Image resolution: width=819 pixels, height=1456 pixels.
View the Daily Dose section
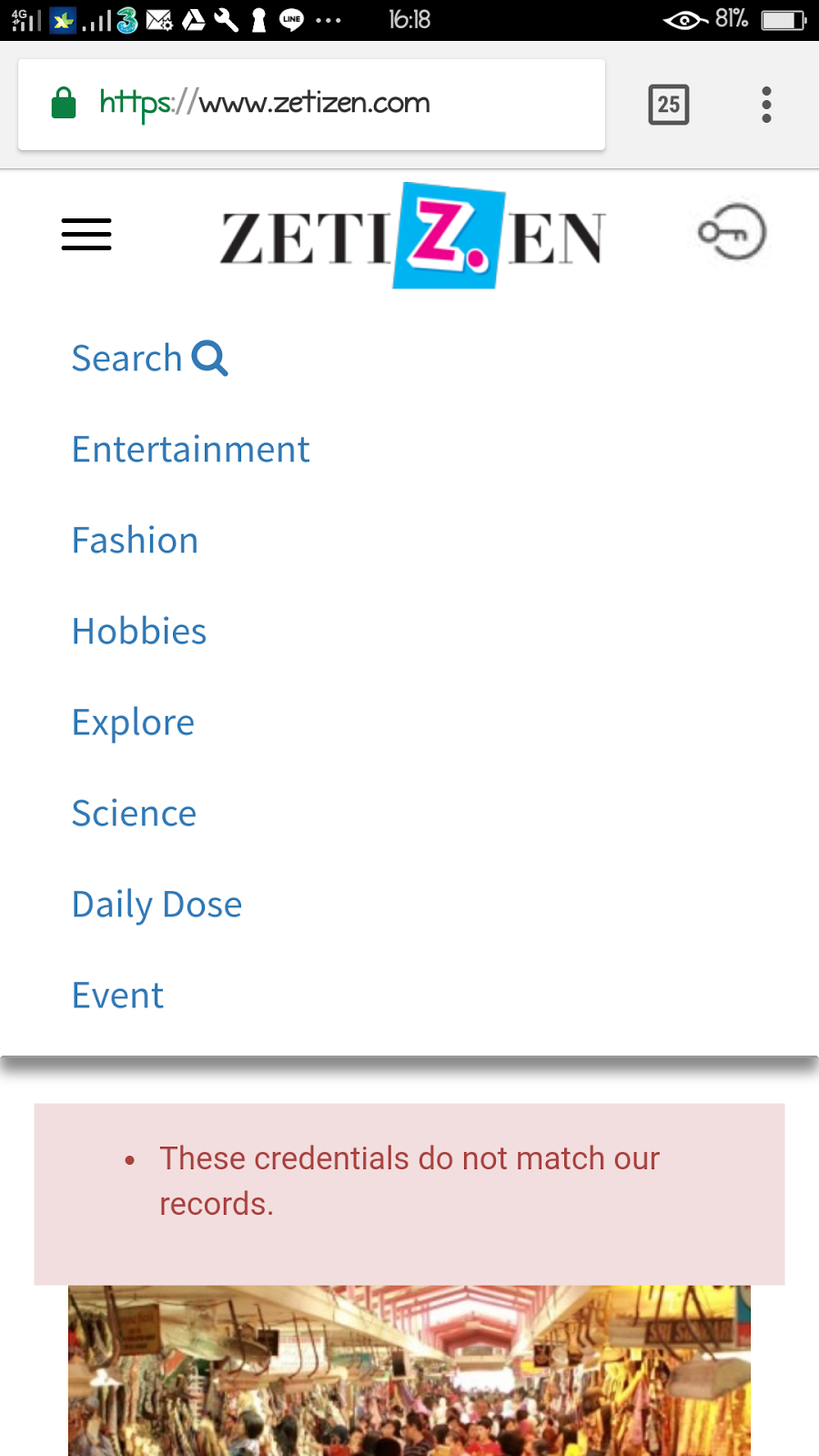tap(157, 905)
